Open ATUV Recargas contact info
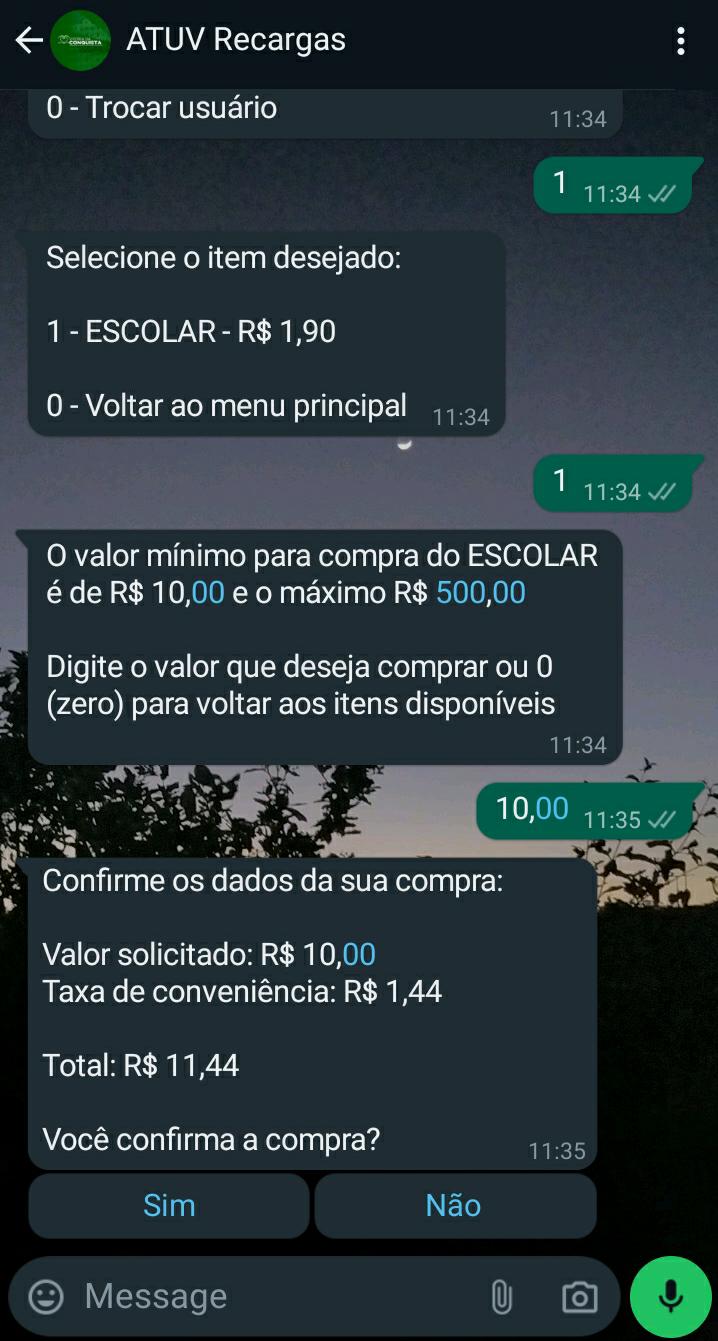Image resolution: width=718 pixels, height=1341 pixels. pyautogui.click(x=236, y=40)
